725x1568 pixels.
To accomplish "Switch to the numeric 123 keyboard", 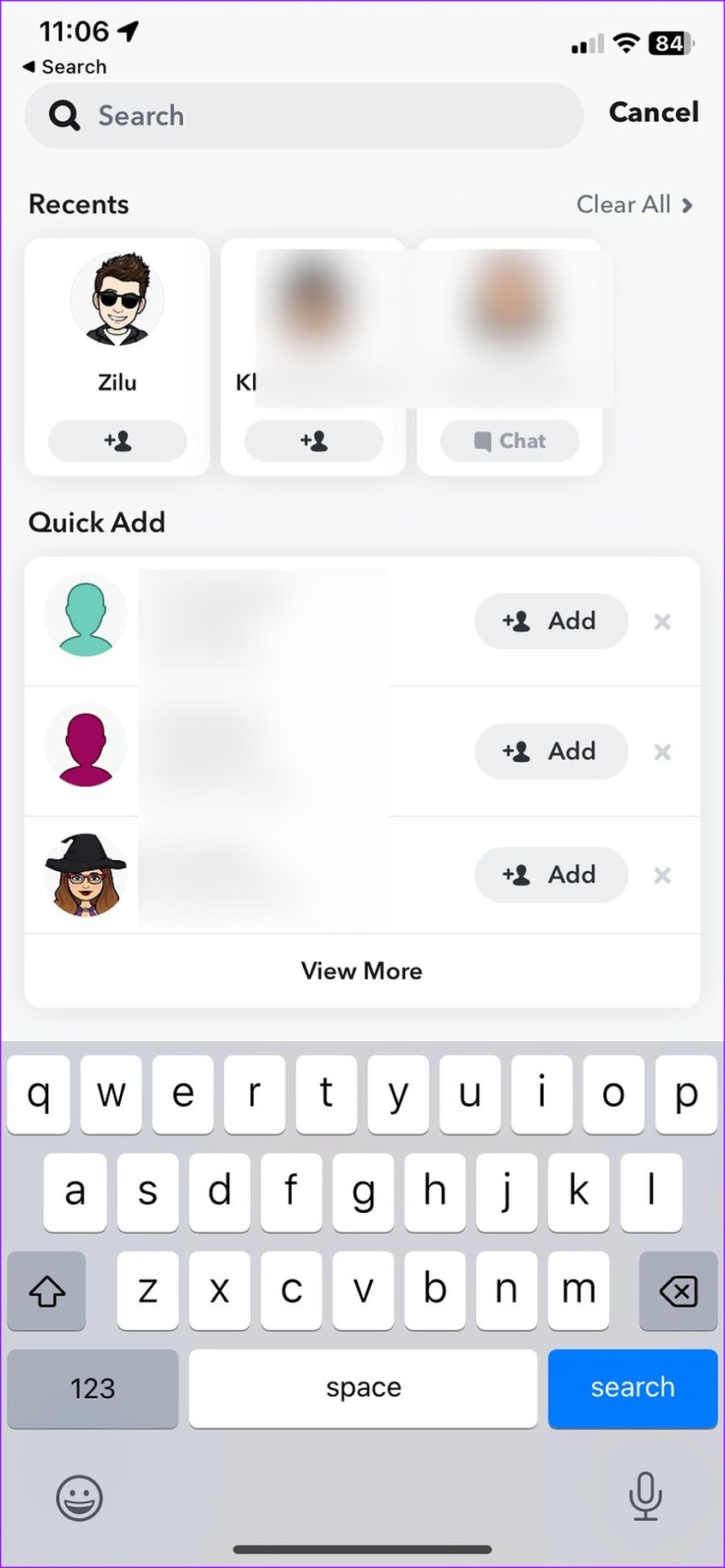I will coord(92,1388).
